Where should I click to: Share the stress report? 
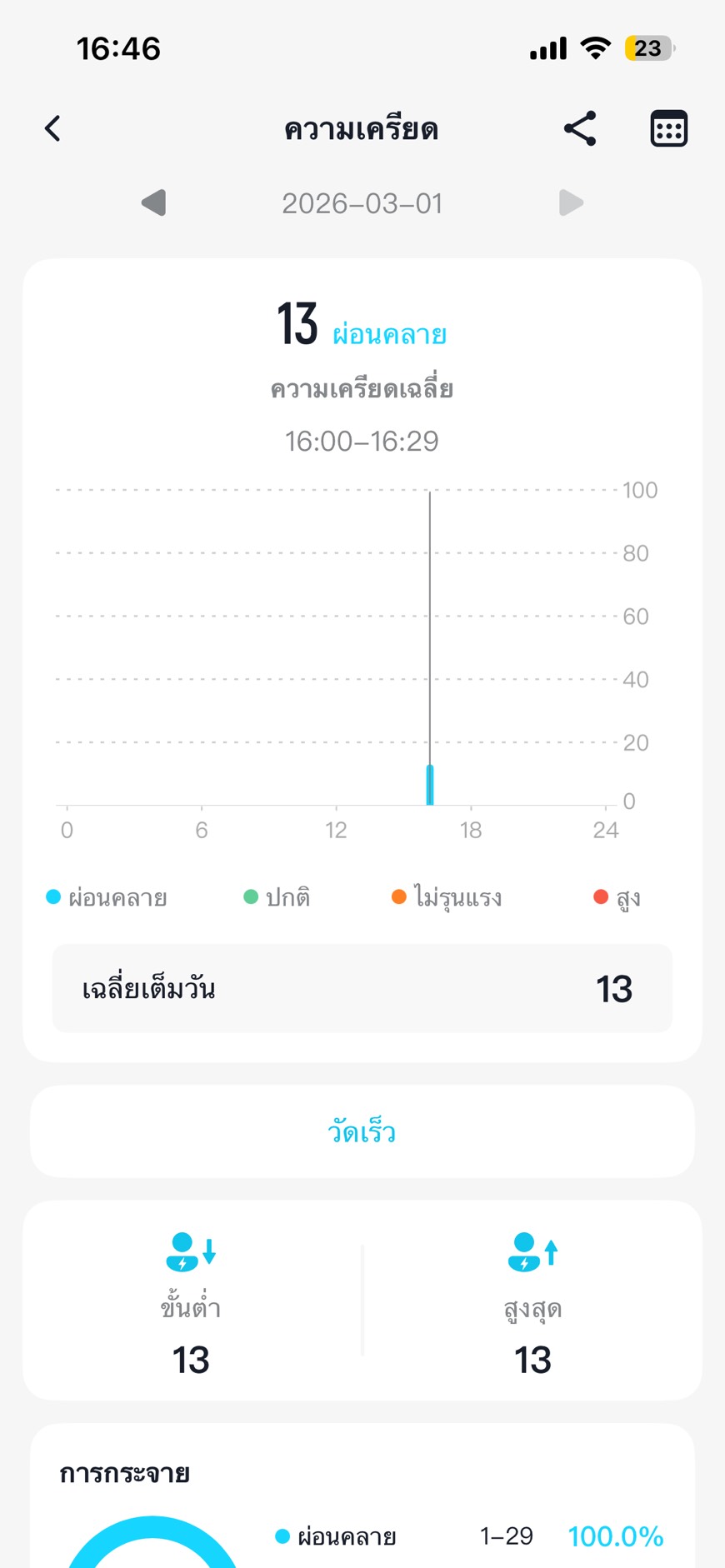pos(580,129)
